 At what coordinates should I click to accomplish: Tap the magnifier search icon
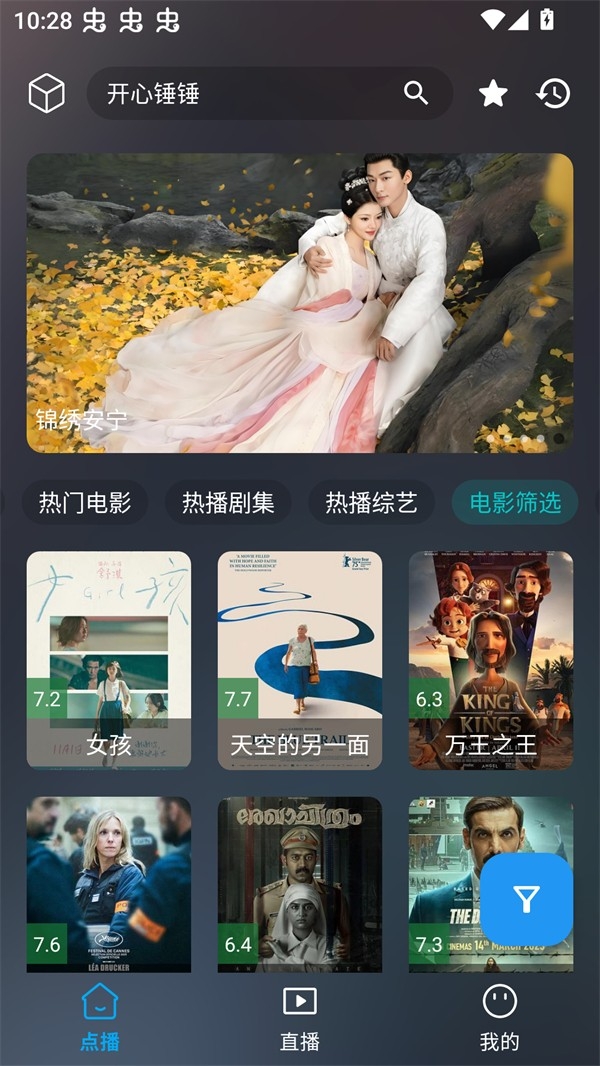coord(416,93)
